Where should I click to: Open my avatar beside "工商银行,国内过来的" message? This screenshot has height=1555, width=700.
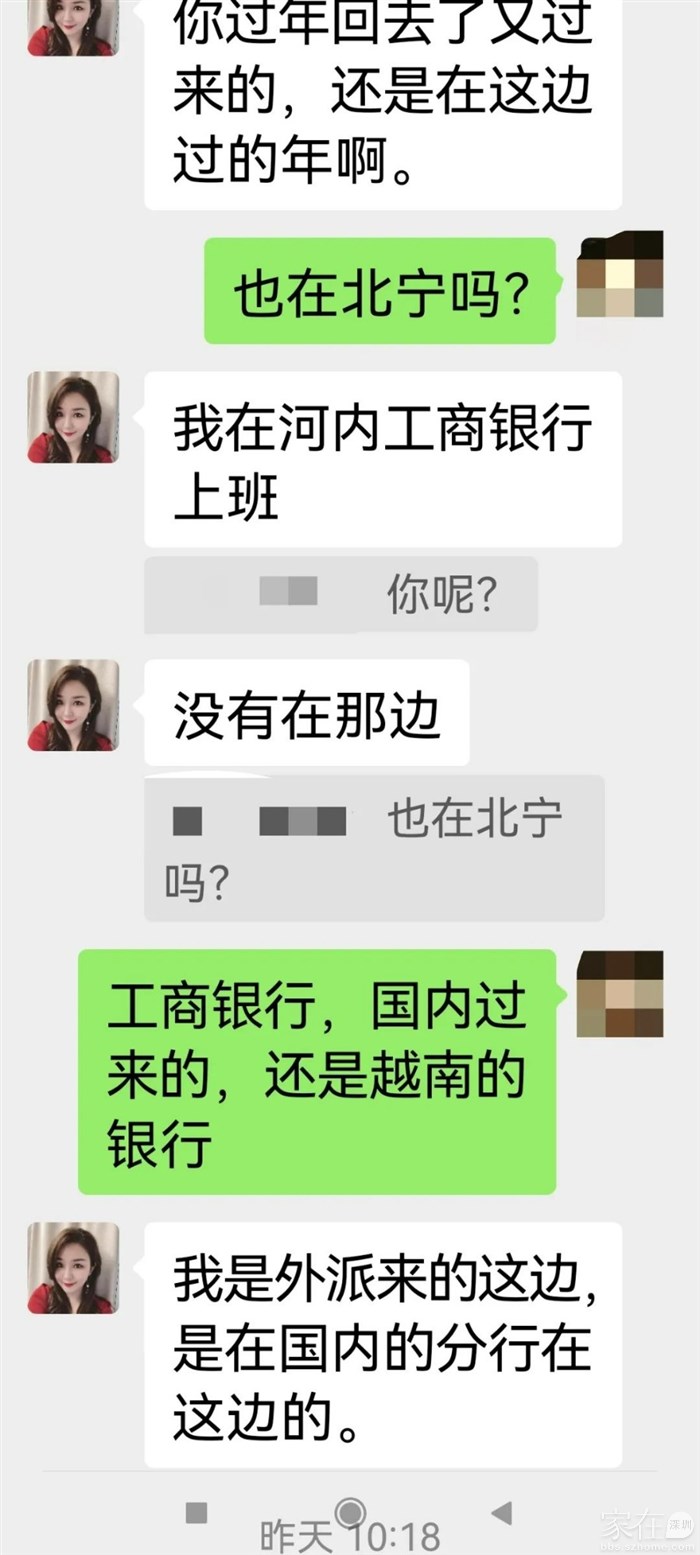[620, 993]
